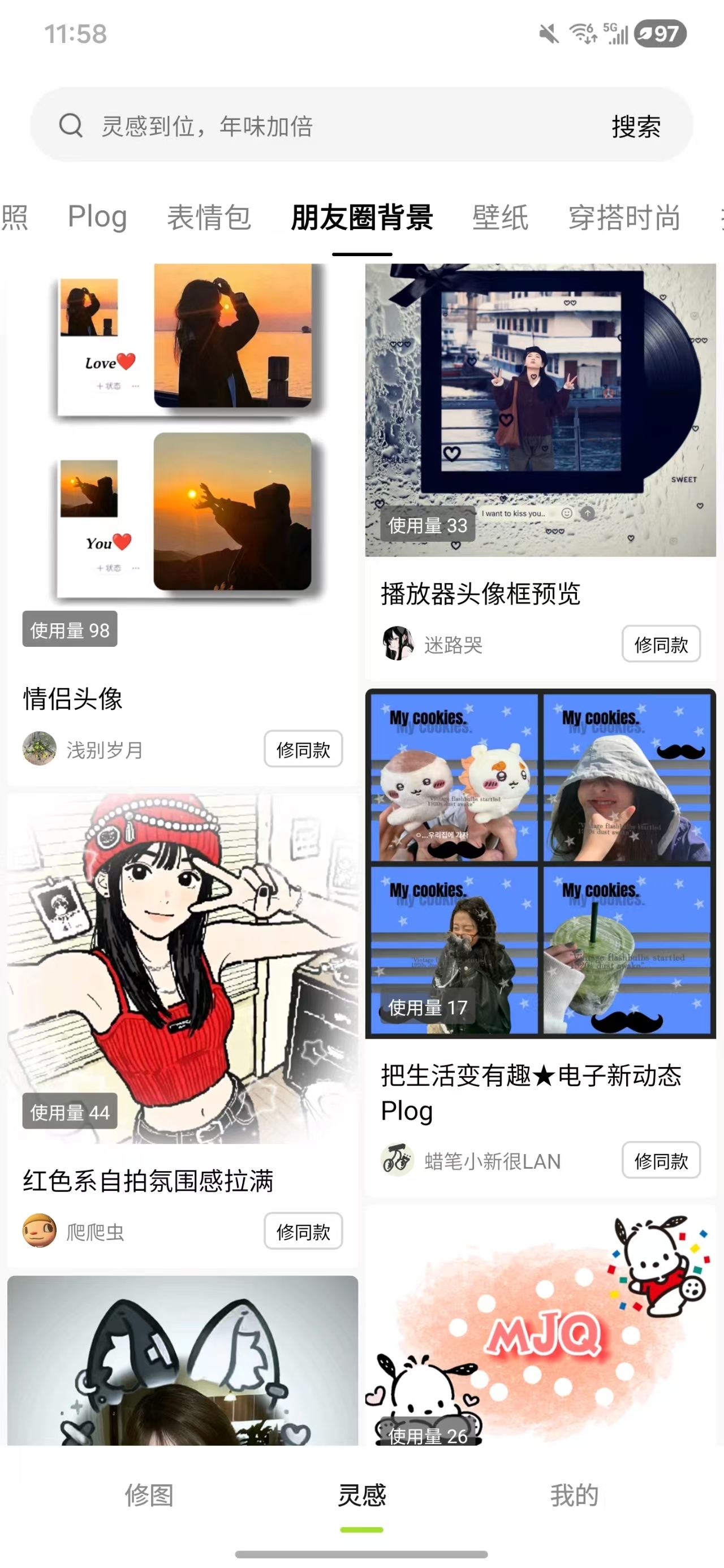724x1568 pixels.
Task: Tap 修同款 for 播放器头像框预览
Action: (x=661, y=644)
